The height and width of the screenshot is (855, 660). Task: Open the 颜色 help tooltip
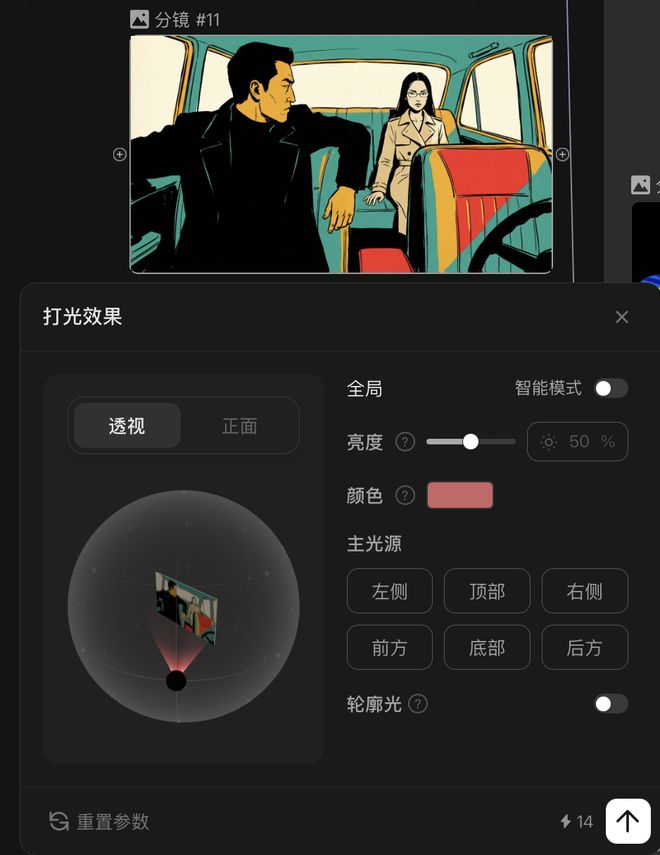pyautogui.click(x=405, y=495)
